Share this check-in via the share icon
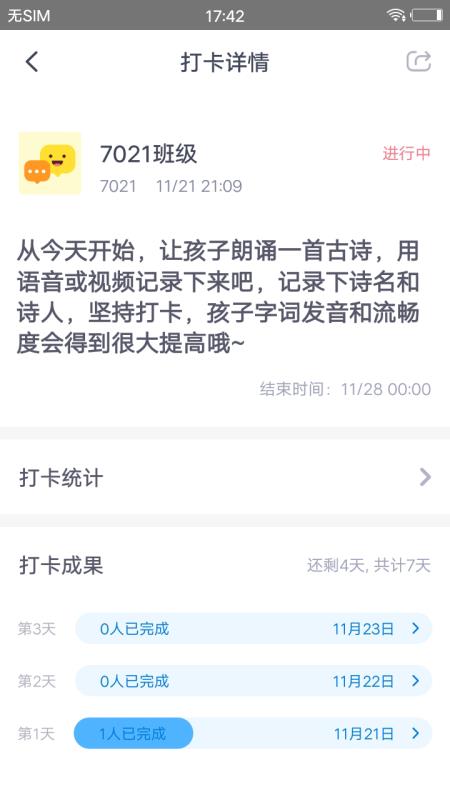Viewport: 450px width, 800px height. coord(419,62)
